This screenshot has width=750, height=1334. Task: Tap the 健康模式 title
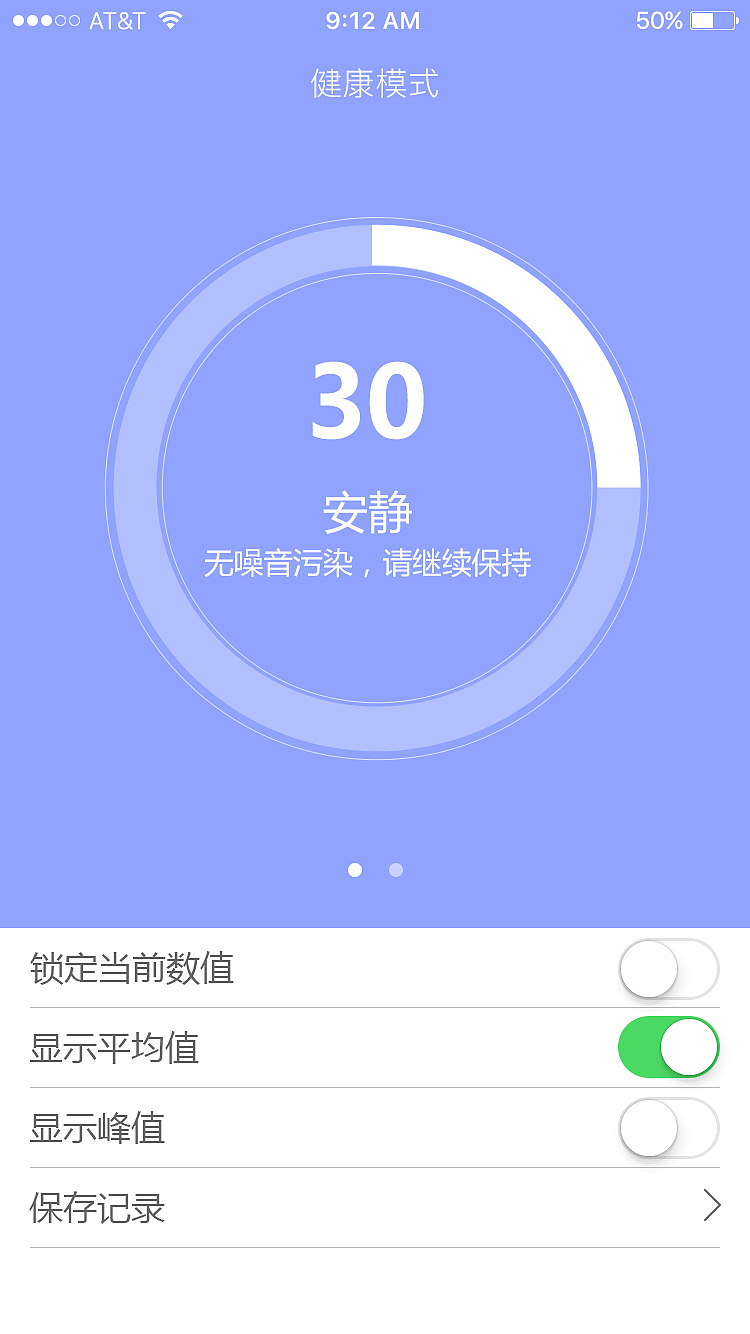[374, 84]
